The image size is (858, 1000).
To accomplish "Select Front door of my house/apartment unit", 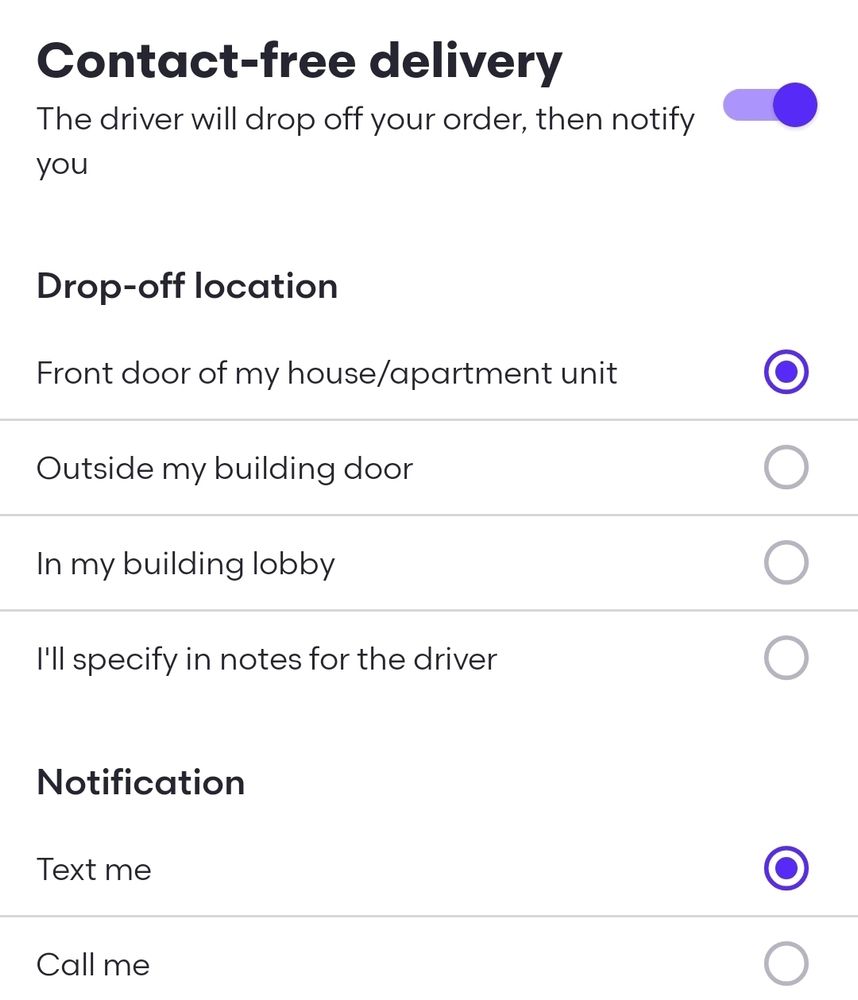I will click(x=784, y=372).
